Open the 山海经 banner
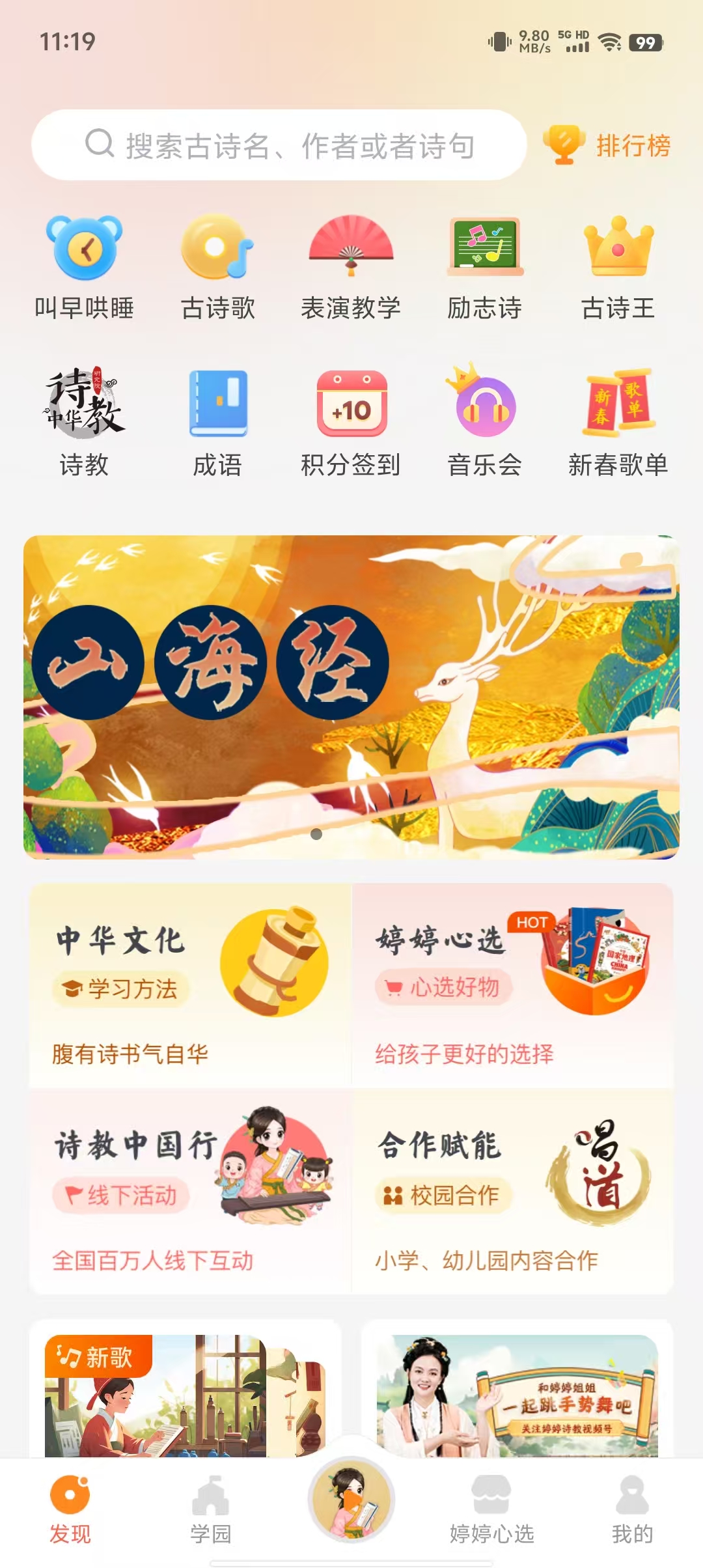 pos(351,697)
